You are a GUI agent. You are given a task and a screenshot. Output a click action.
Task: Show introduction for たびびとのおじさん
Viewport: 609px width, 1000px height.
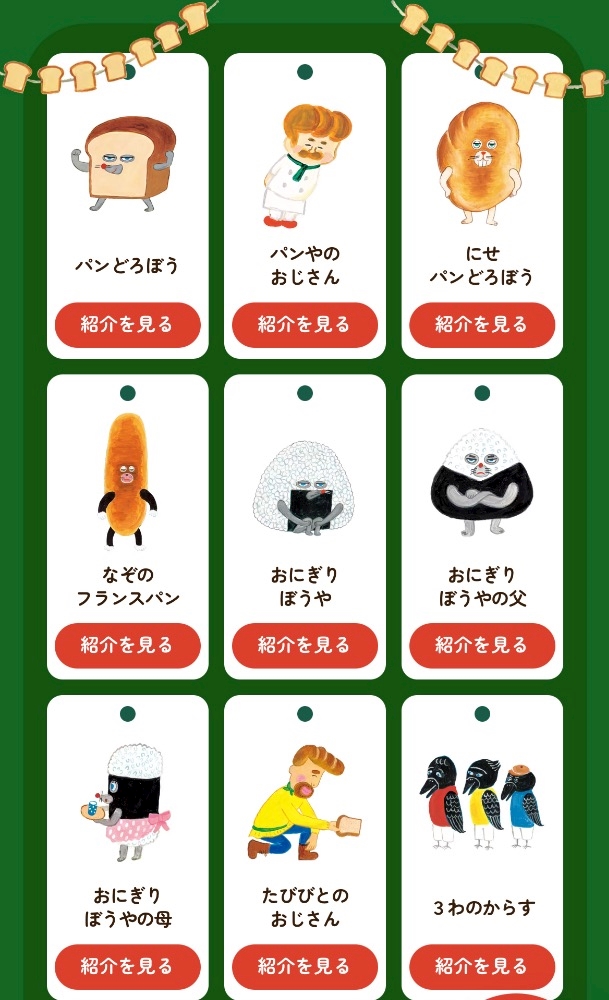tap(304, 967)
